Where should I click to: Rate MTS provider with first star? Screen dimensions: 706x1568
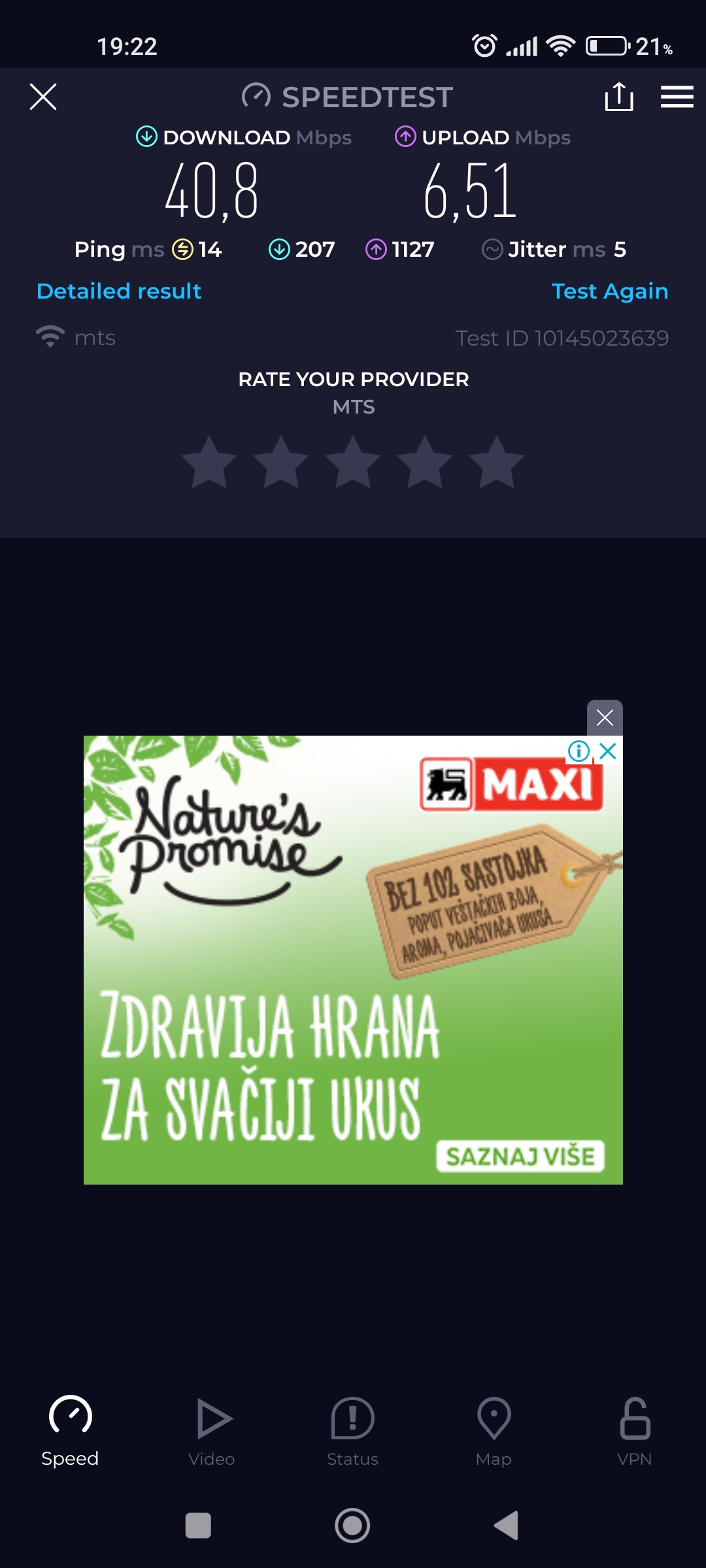click(209, 463)
